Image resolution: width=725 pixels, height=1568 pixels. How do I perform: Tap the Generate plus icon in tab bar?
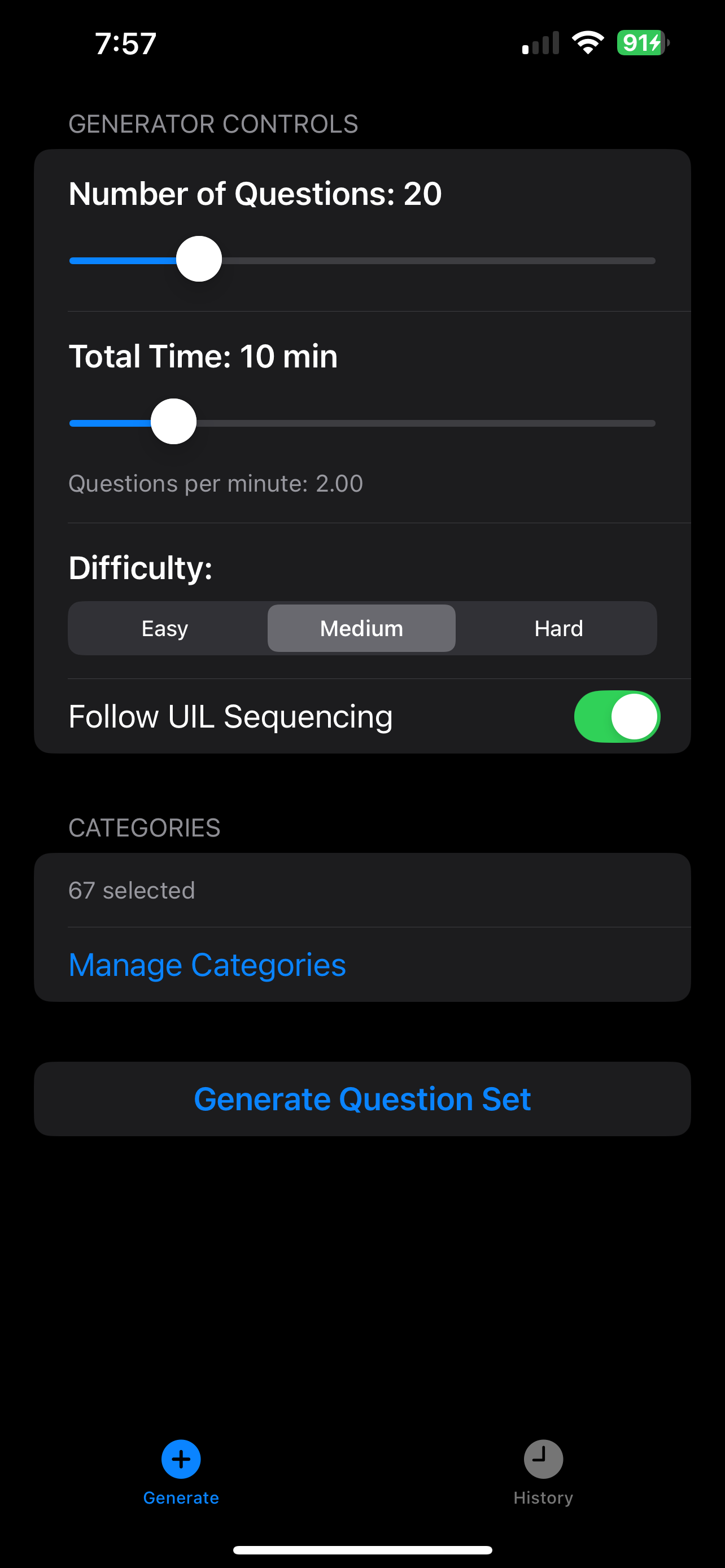coord(180,1461)
